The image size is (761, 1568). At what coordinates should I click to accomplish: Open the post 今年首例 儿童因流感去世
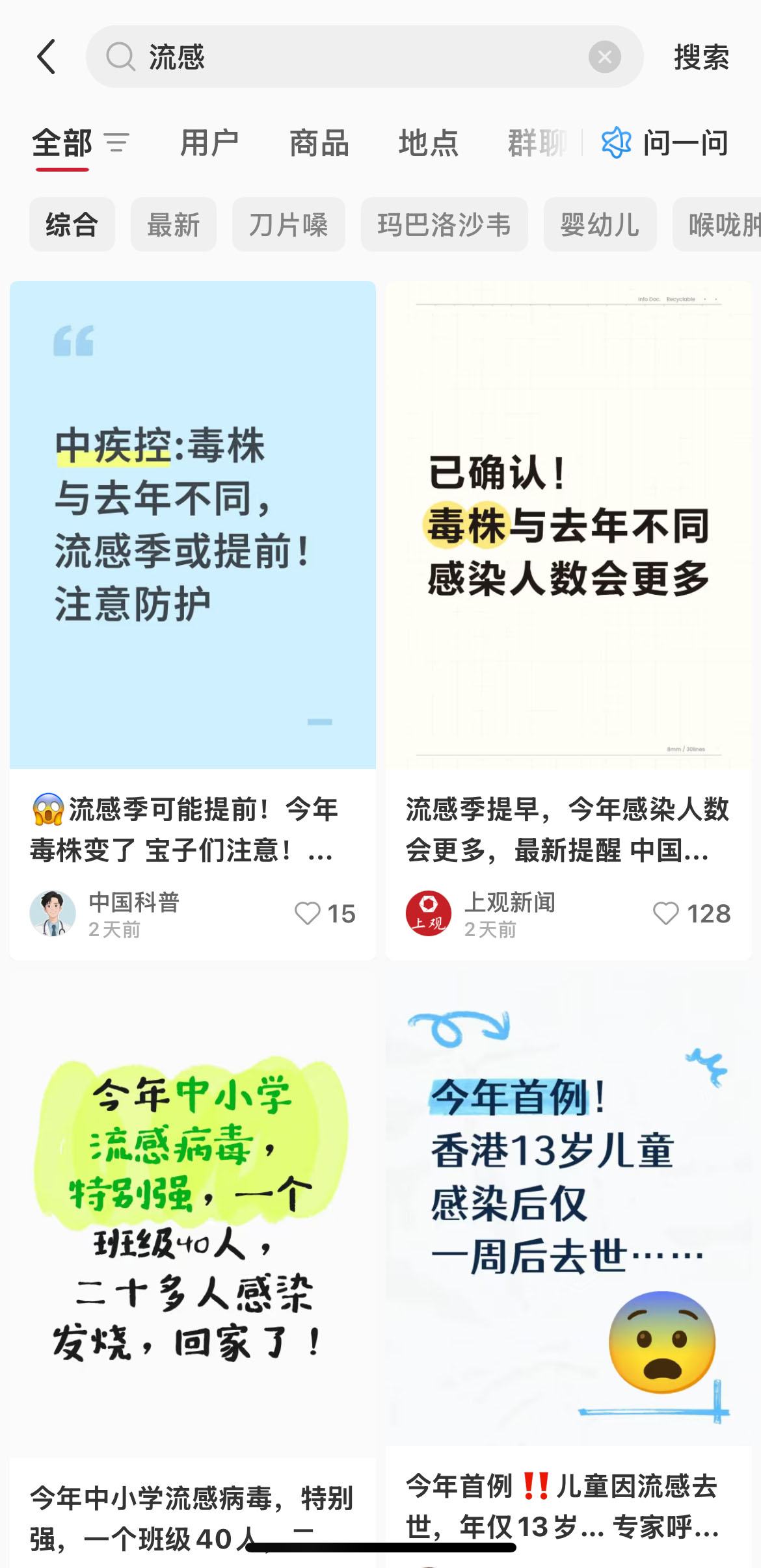tap(568, 1209)
